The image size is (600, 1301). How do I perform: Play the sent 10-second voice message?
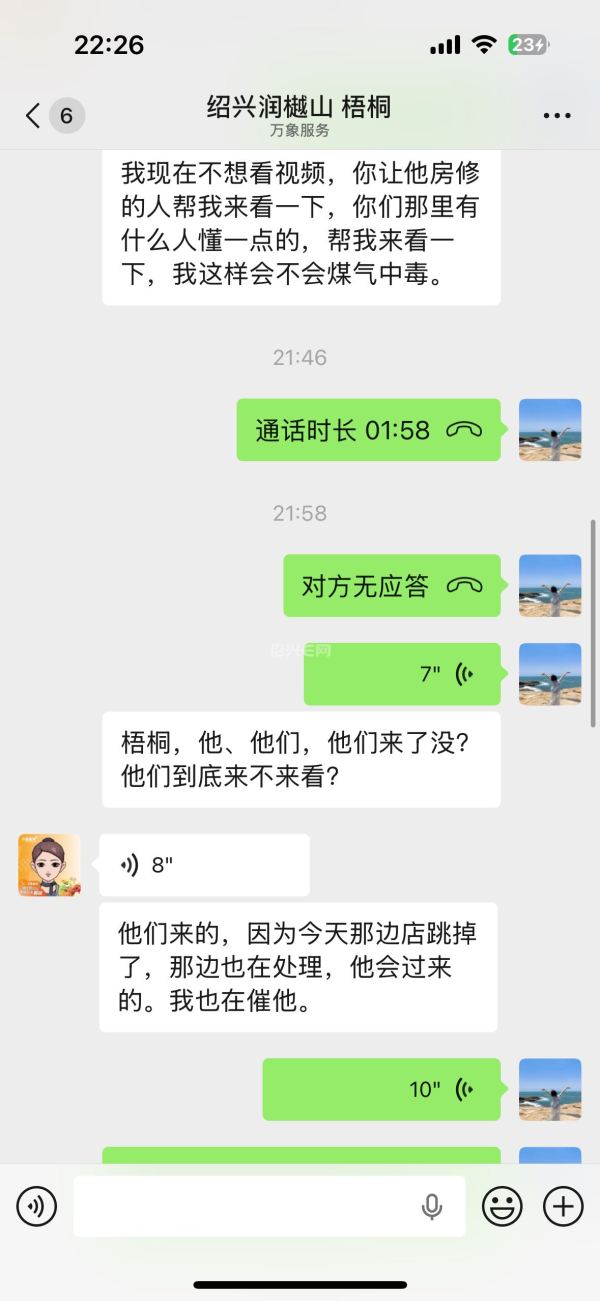pyautogui.click(x=381, y=1089)
